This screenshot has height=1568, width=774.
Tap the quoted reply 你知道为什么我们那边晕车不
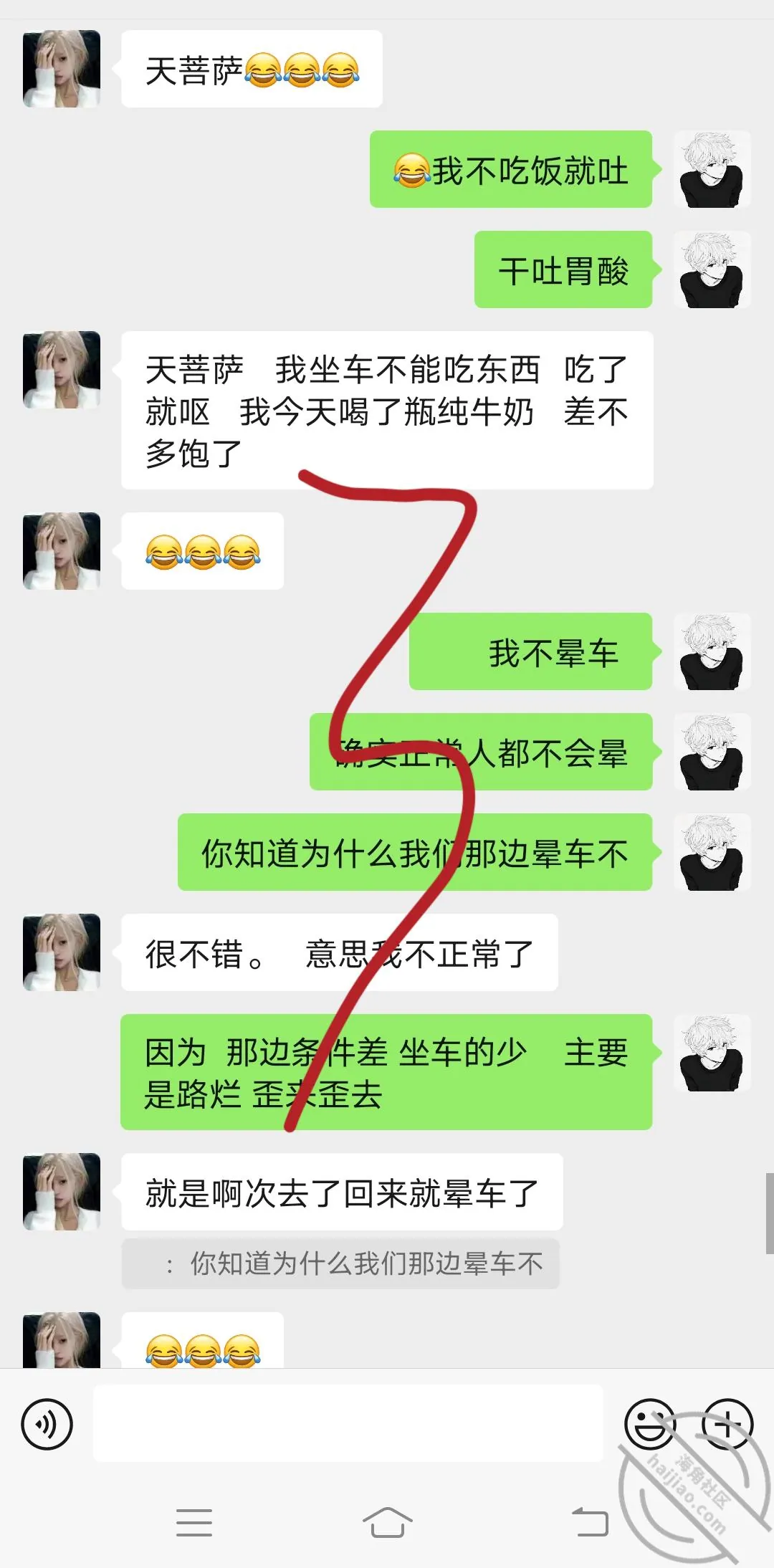coord(340,1263)
